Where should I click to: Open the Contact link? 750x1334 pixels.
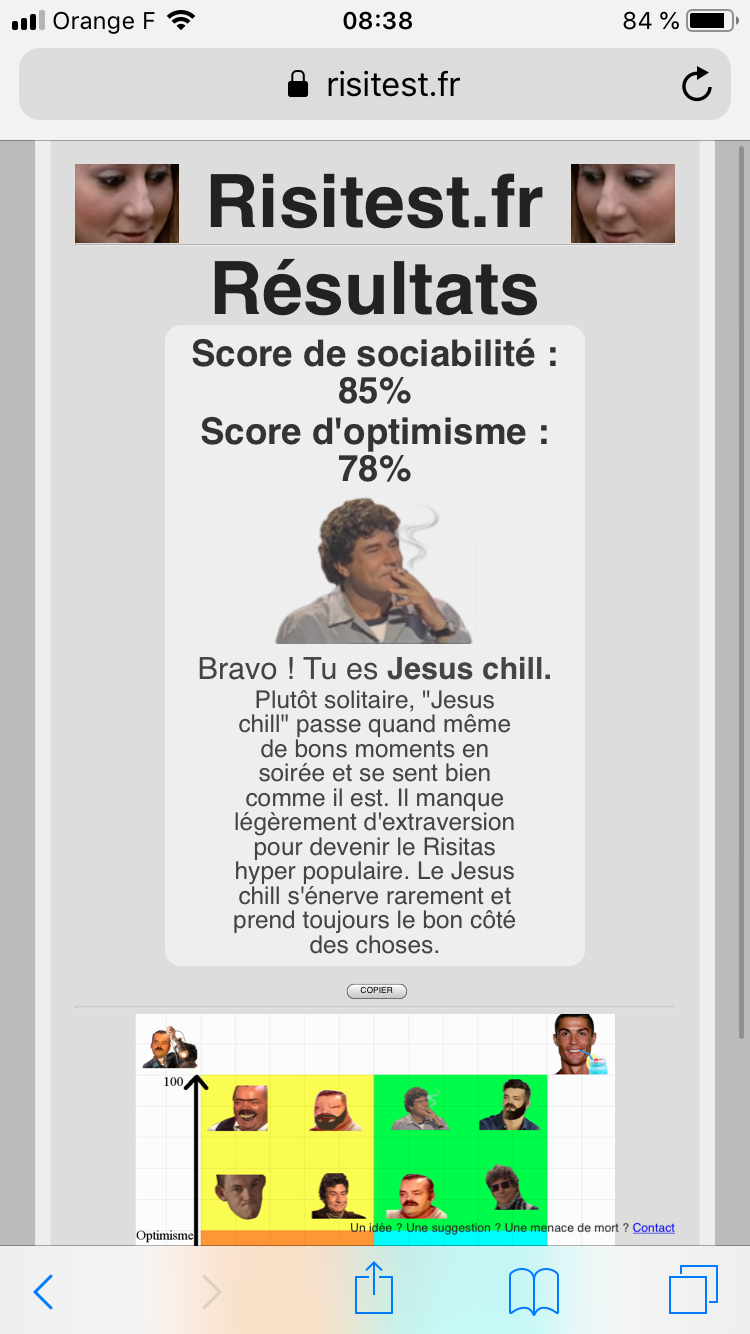pos(653,1227)
